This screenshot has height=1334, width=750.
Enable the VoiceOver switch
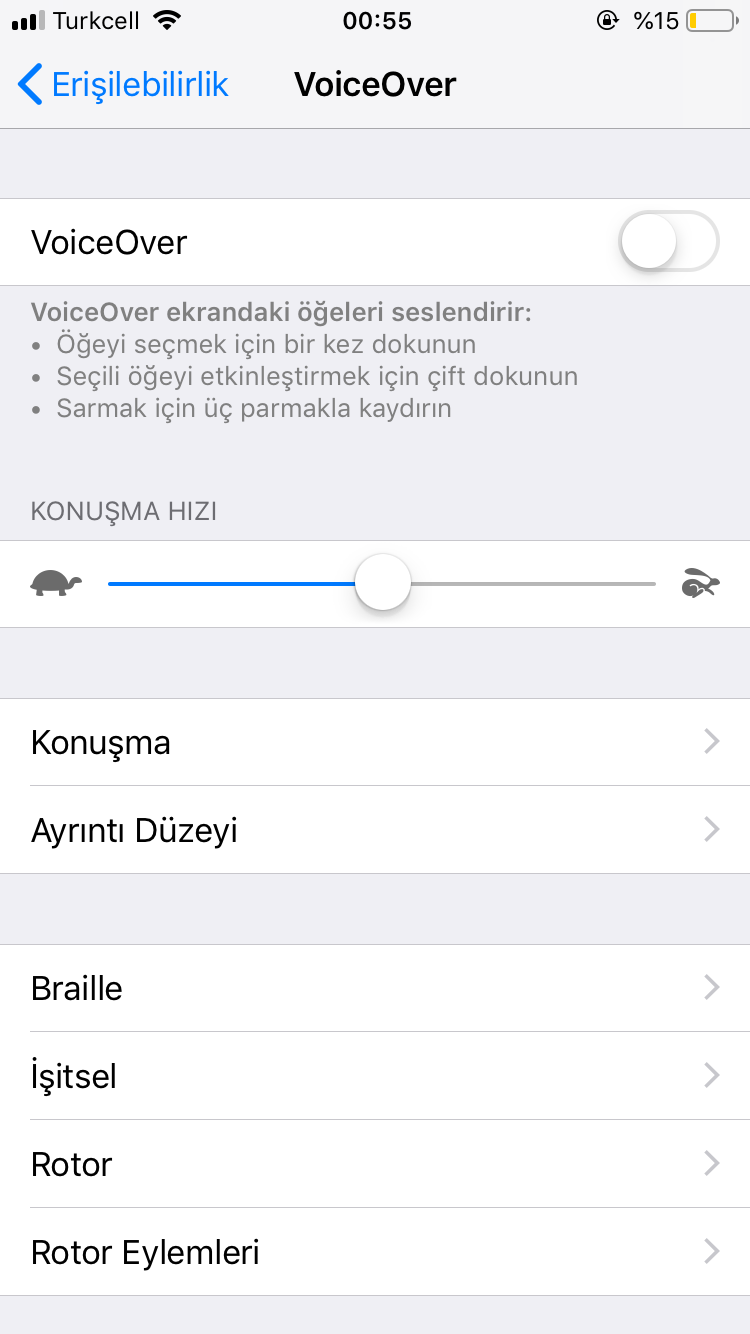click(668, 242)
